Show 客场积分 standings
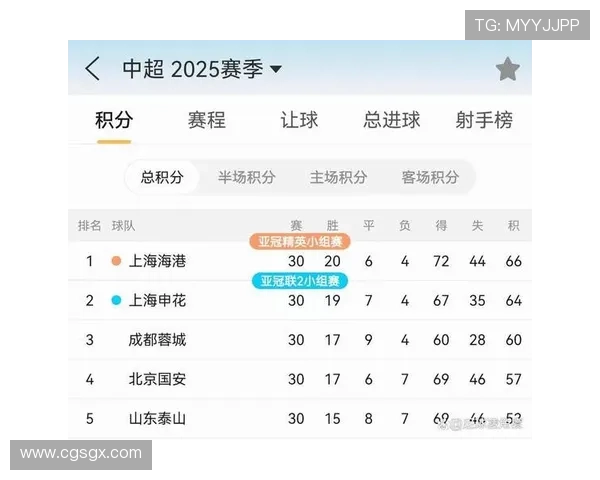600x480 pixels. 430,177
